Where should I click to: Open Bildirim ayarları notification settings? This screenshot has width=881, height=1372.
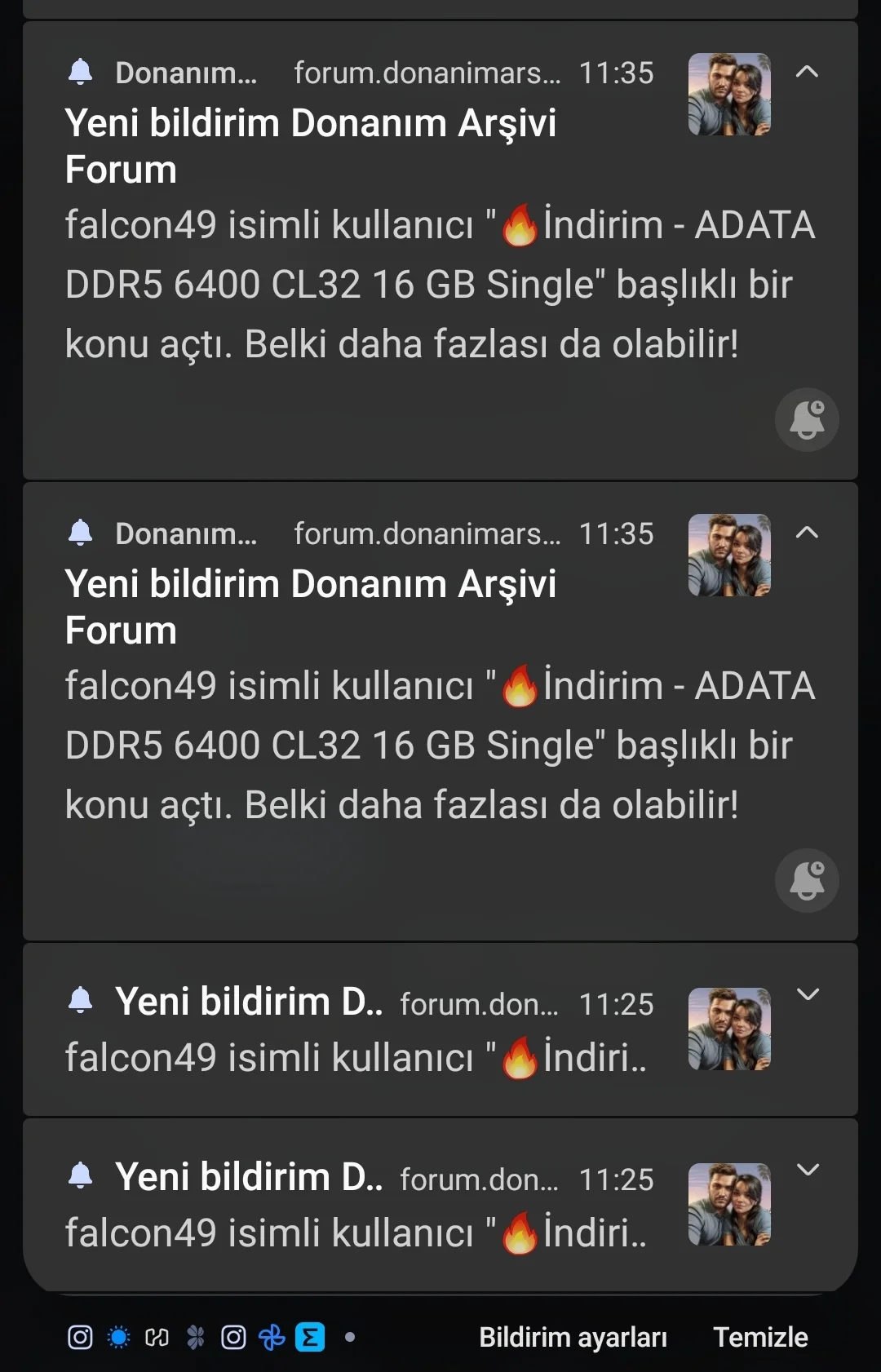click(x=573, y=1338)
